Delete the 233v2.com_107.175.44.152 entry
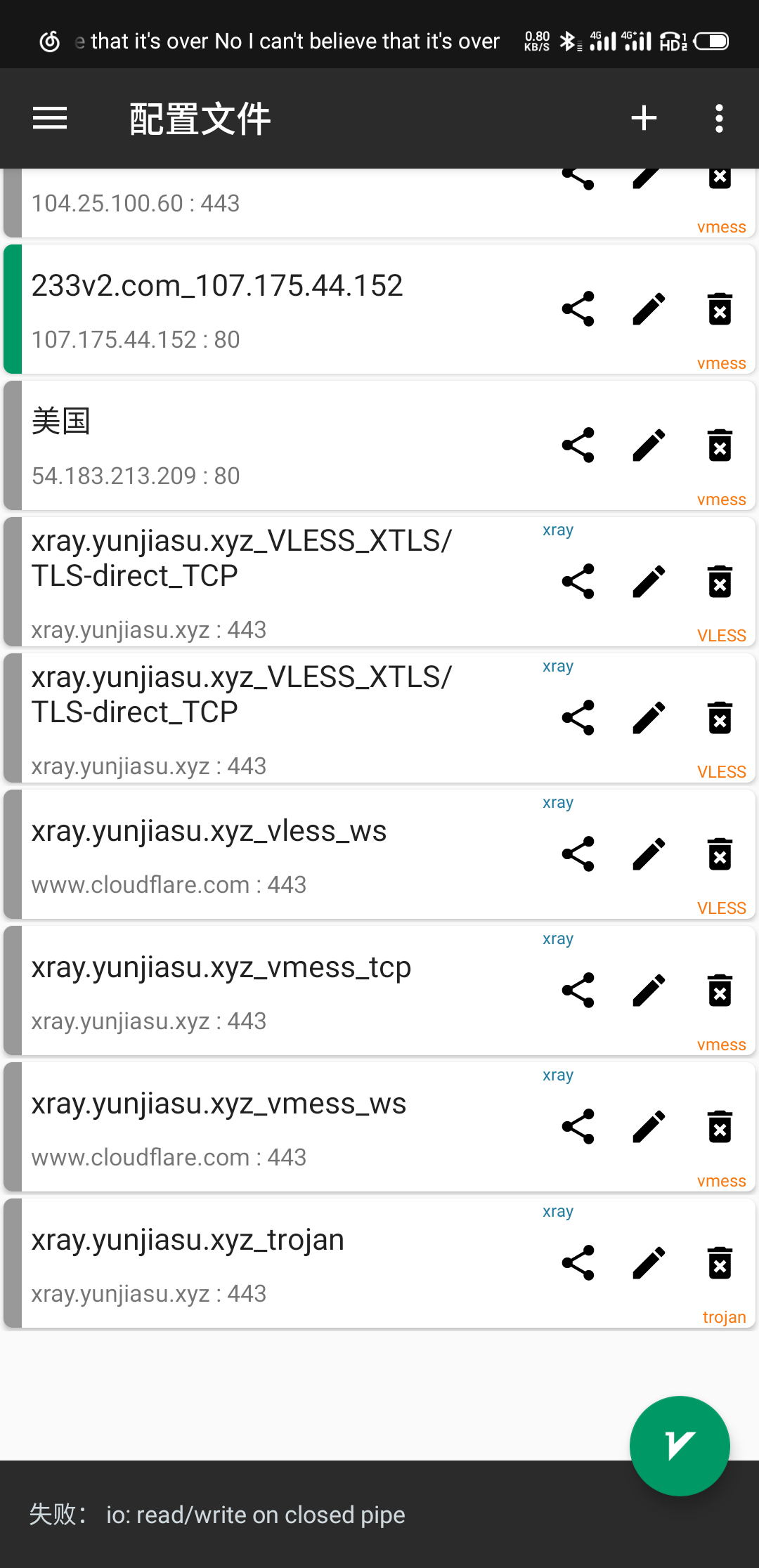The height and width of the screenshot is (1568, 759). pos(720,309)
